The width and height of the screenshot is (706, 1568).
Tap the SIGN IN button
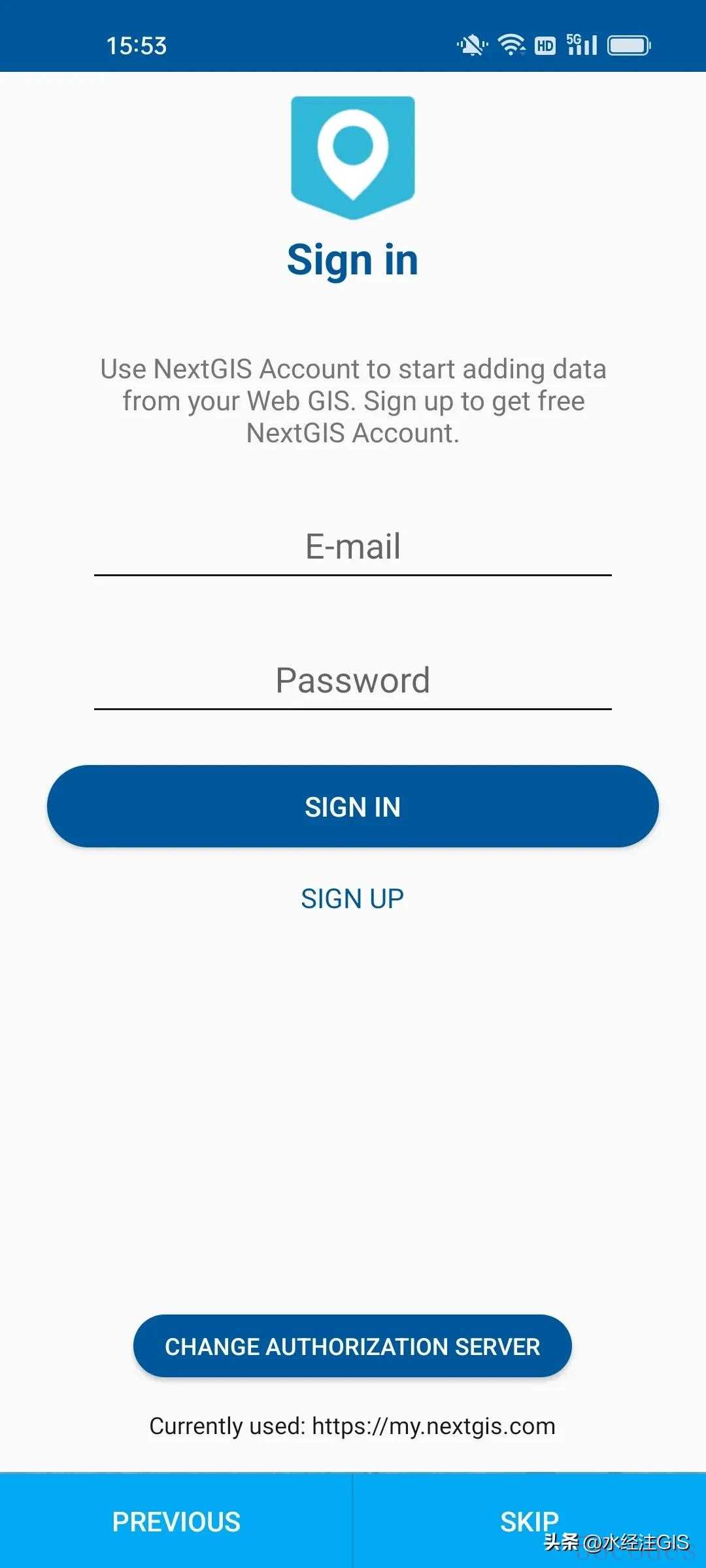353,807
